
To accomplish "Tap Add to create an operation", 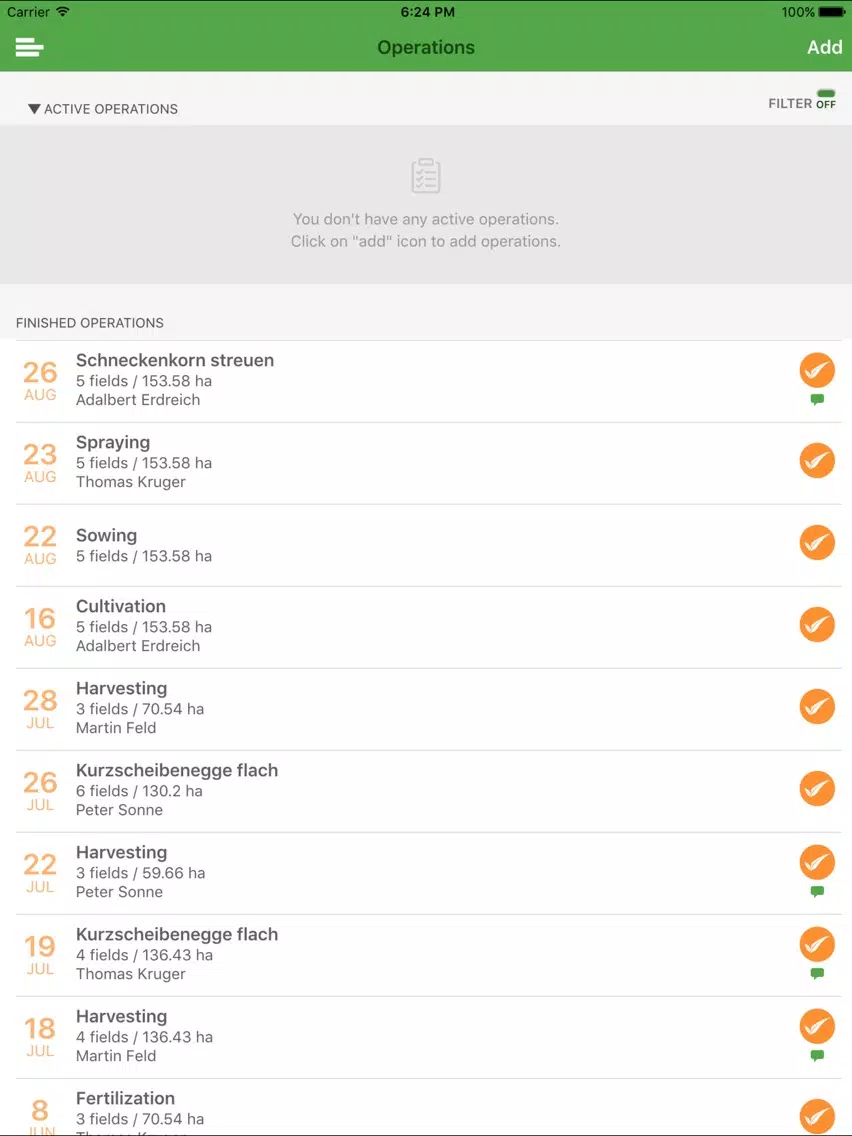I will click(824, 47).
